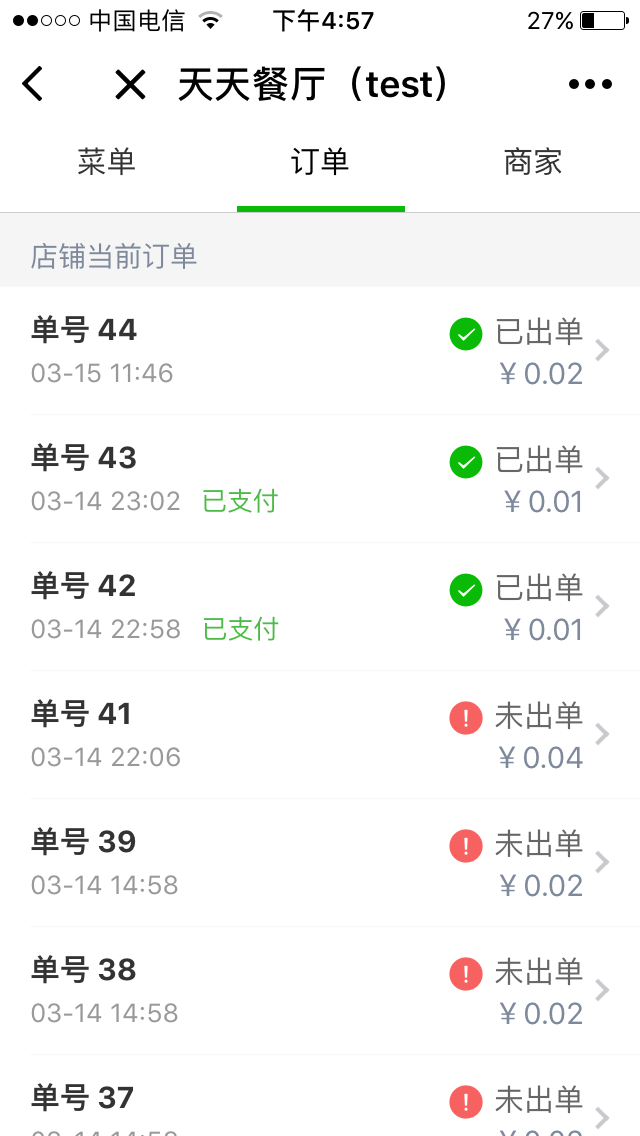Tap the 单号 41 order row

point(320,735)
